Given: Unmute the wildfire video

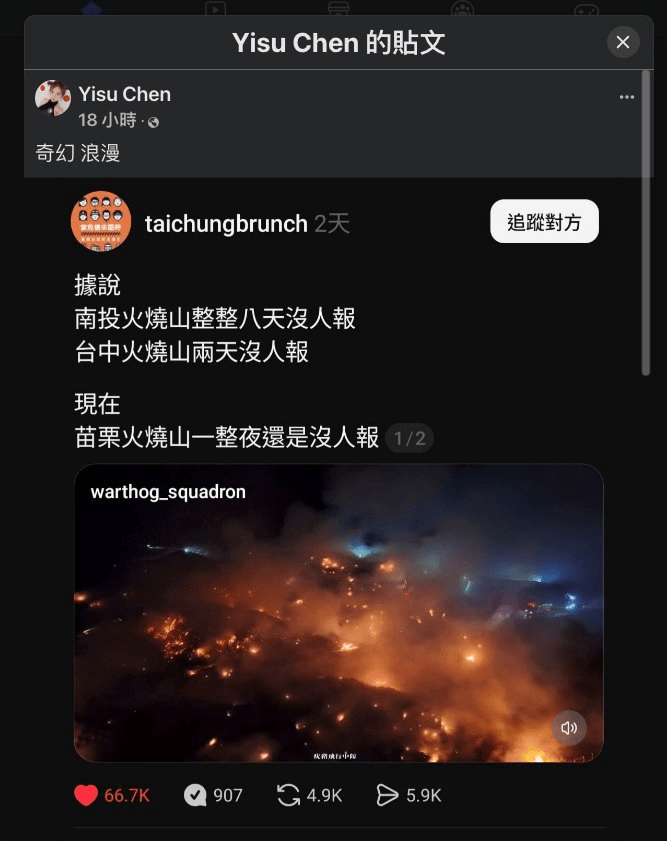Looking at the screenshot, I should click(569, 728).
